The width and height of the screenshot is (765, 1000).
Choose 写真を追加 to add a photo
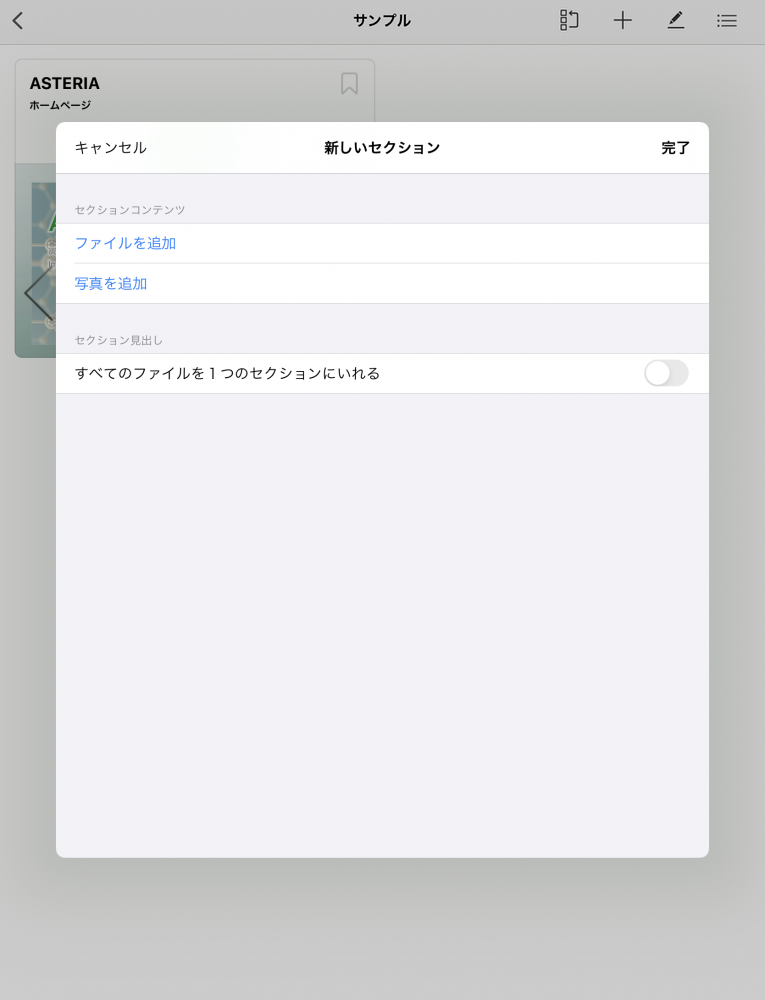[111, 284]
